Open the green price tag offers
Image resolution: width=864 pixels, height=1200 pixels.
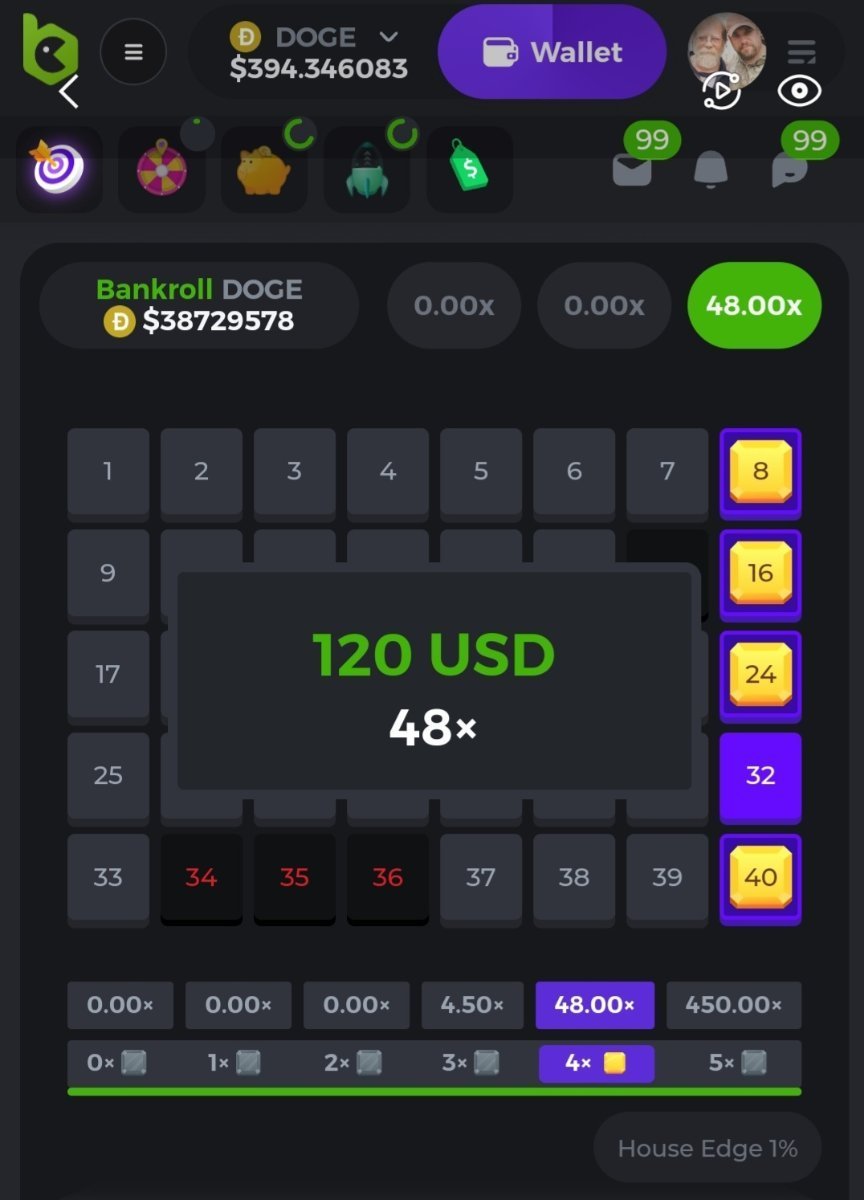469,169
